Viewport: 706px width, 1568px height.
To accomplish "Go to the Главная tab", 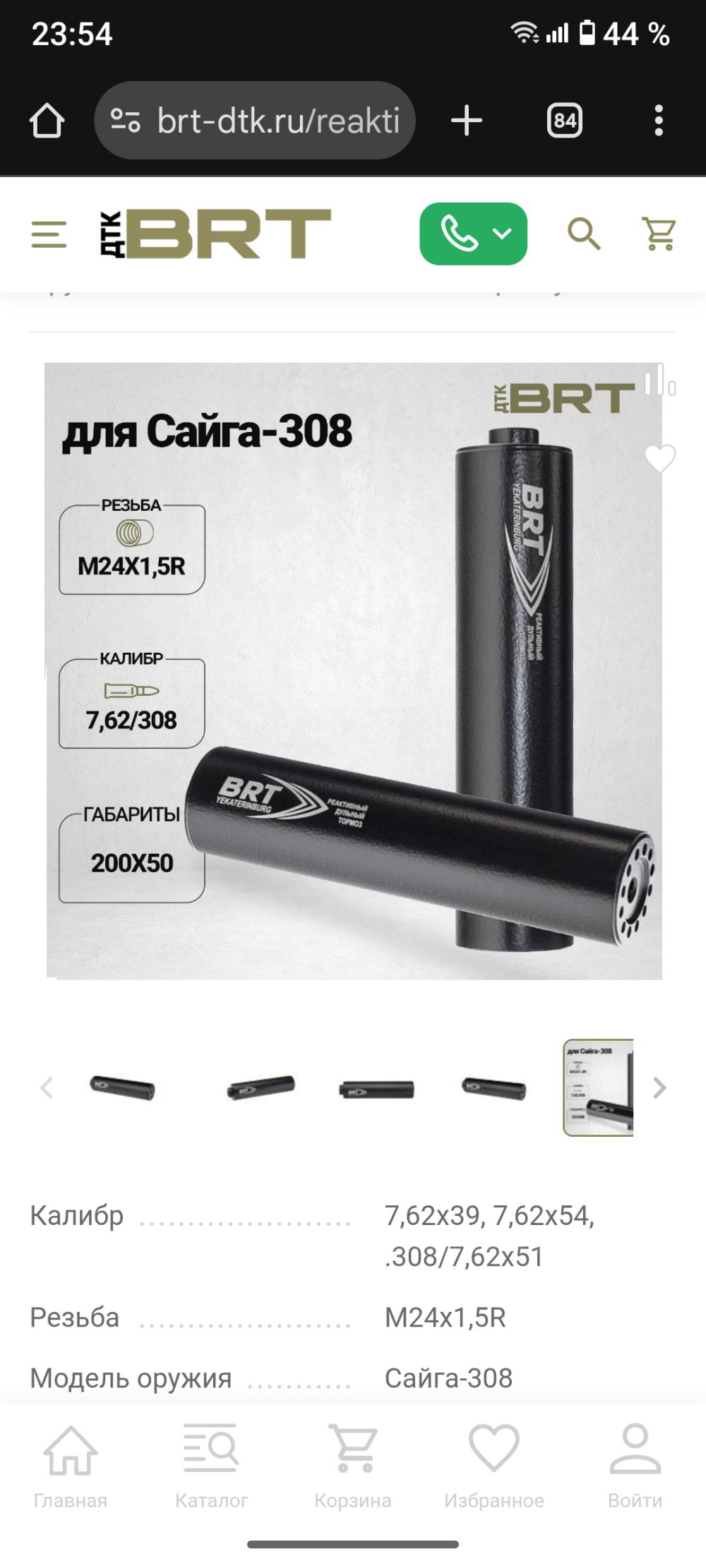I will click(71, 1465).
